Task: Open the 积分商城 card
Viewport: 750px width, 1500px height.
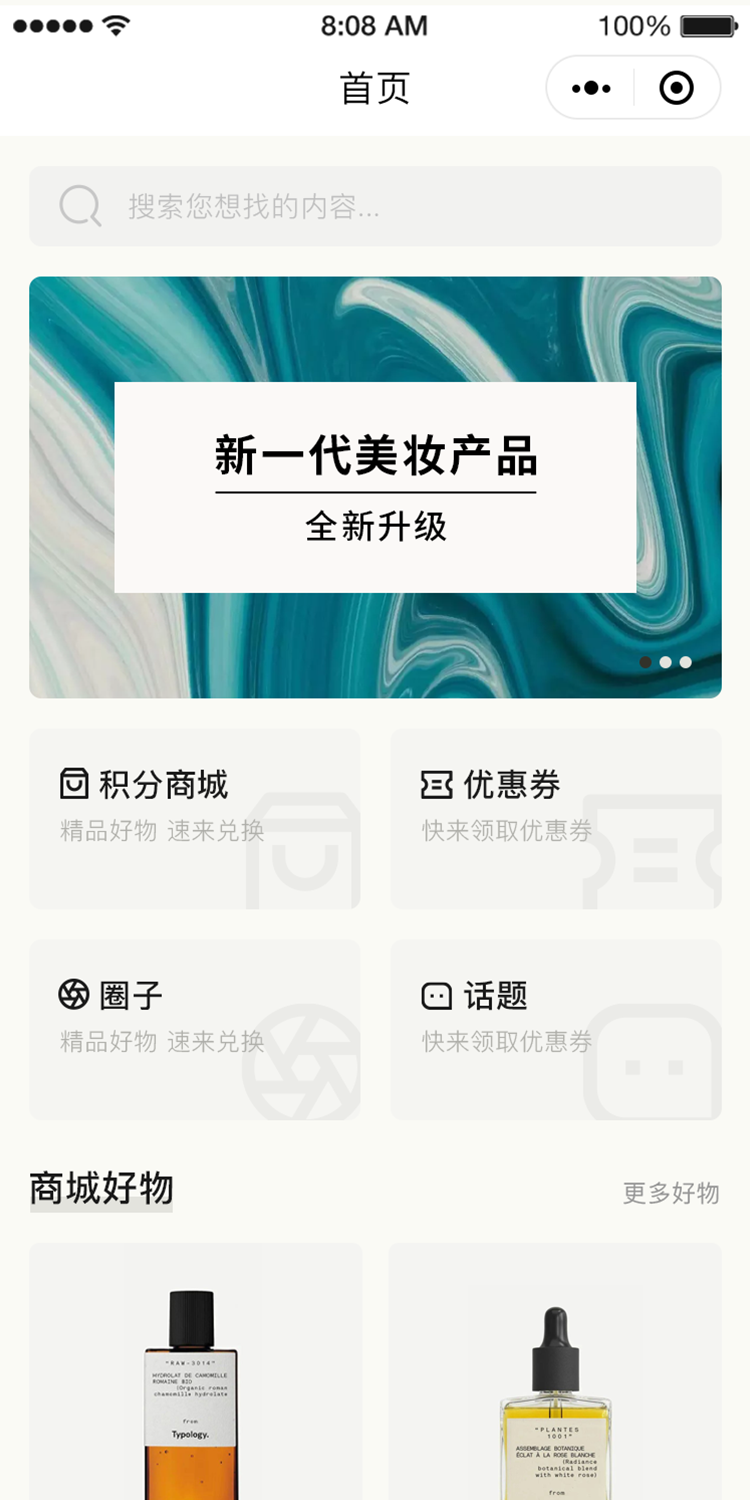Action: pyautogui.click(x=194, y=819)
